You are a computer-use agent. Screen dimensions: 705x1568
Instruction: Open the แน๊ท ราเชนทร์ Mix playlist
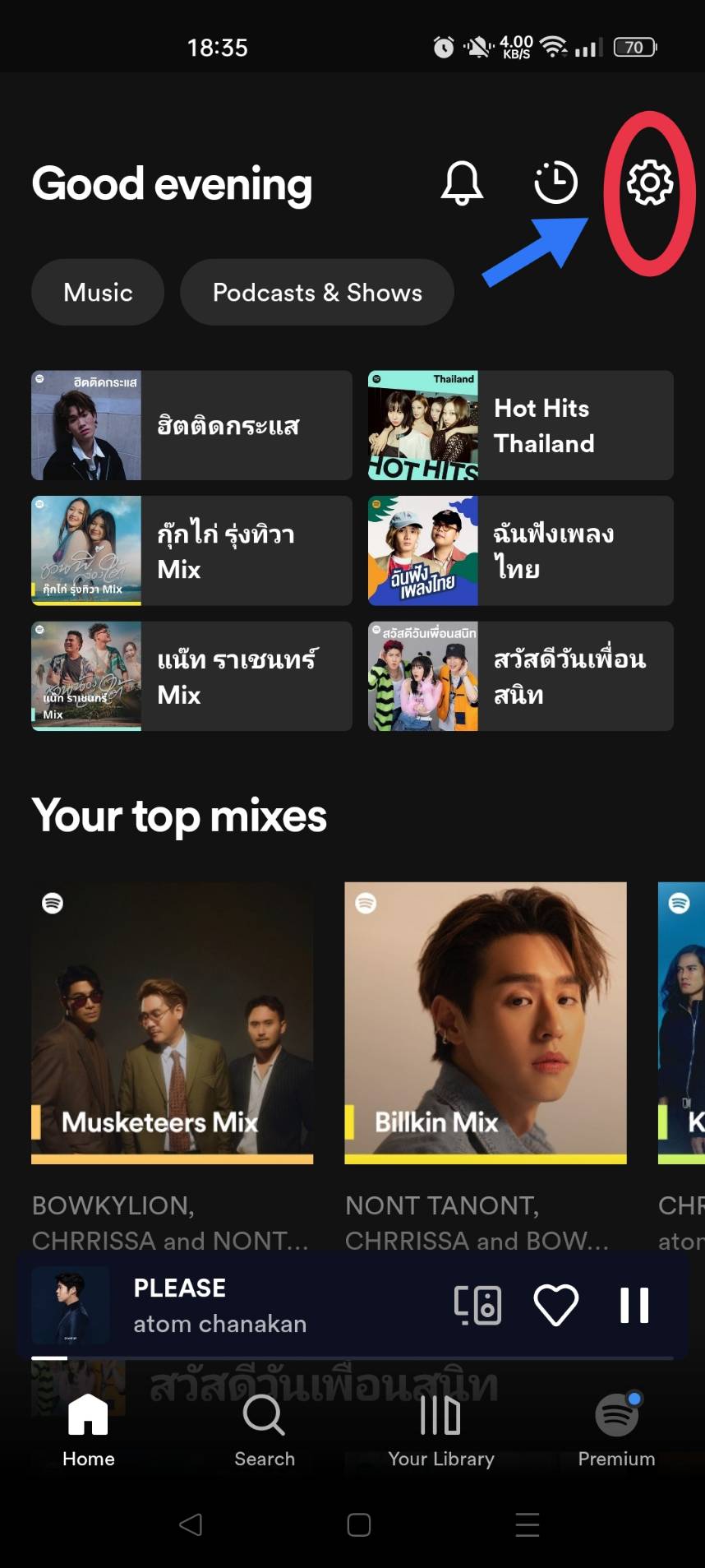tap(191, 676)
